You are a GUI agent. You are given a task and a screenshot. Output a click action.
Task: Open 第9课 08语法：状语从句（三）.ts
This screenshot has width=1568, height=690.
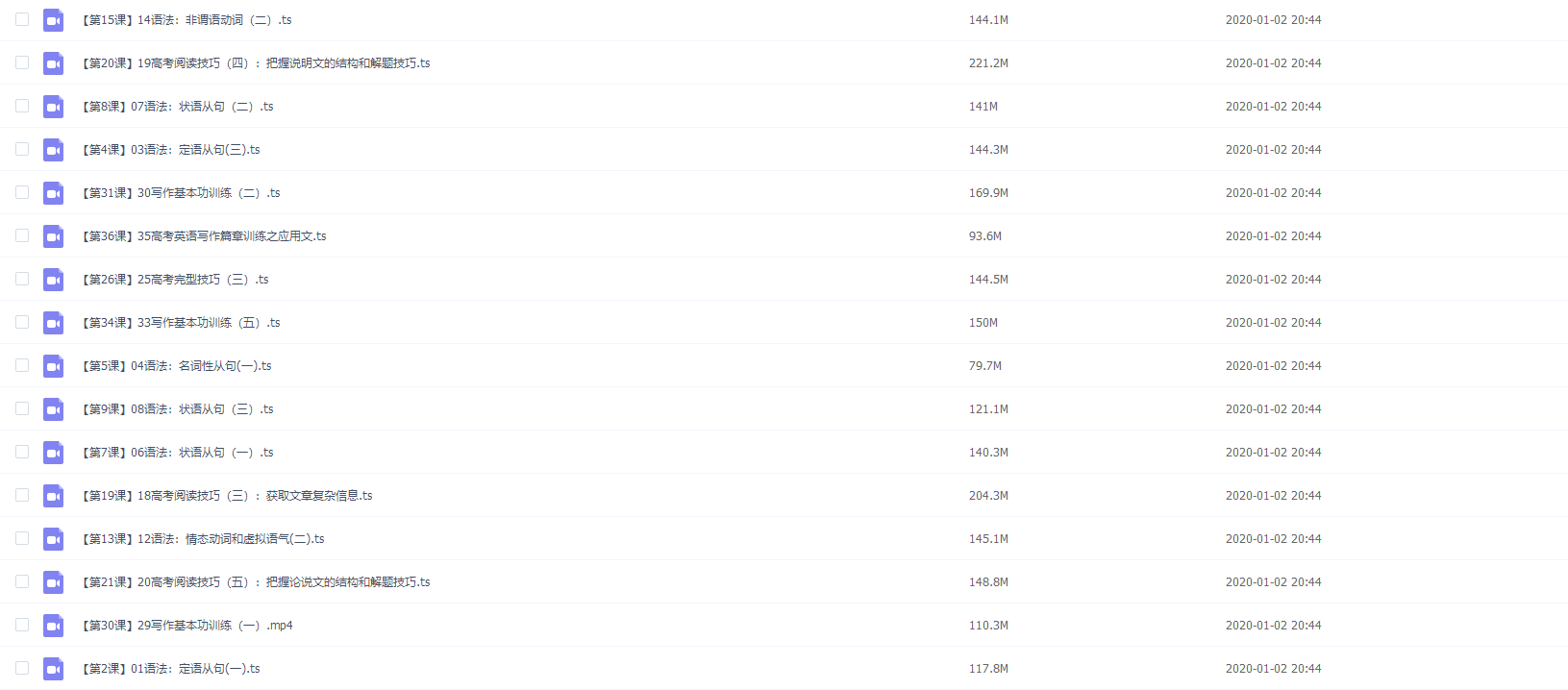coord(178,409)
